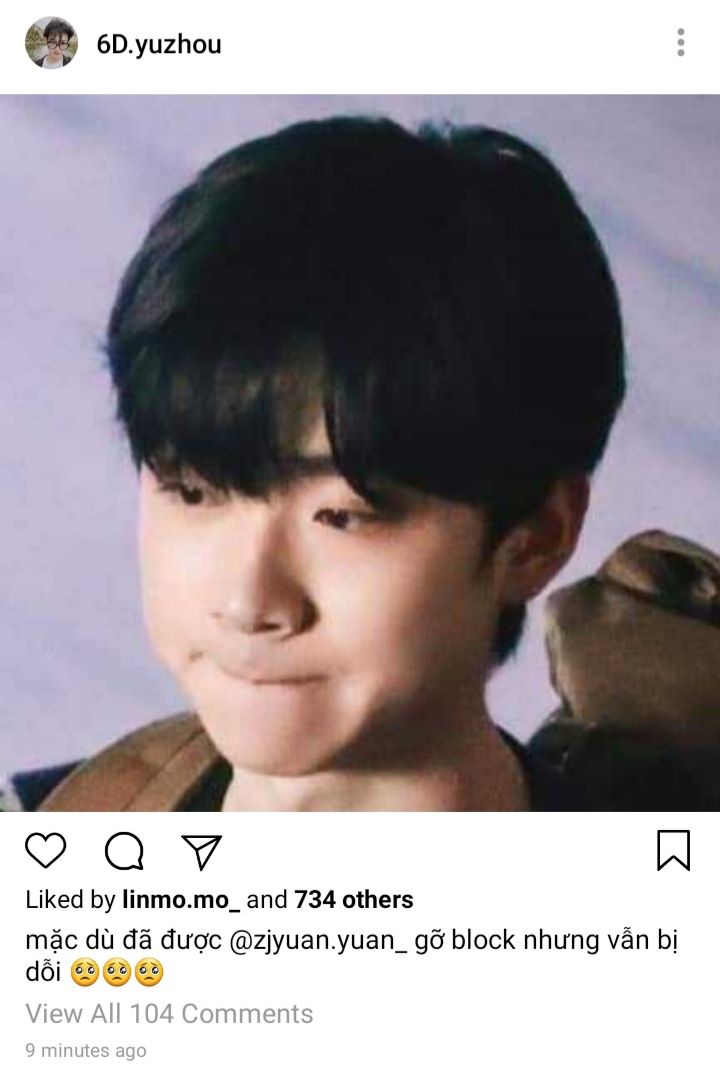Share the post via paper plane icon
This screenshot has width=720, height=1079.
coord(201,851)
